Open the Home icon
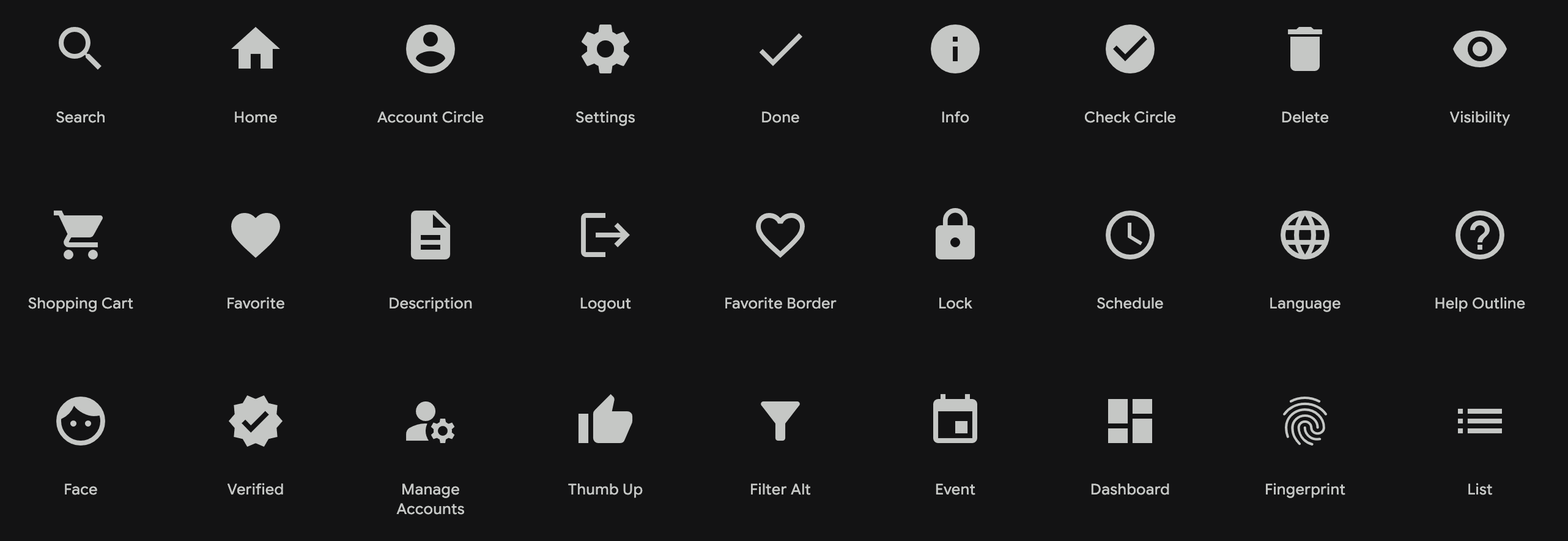 (x=256, y=49)
